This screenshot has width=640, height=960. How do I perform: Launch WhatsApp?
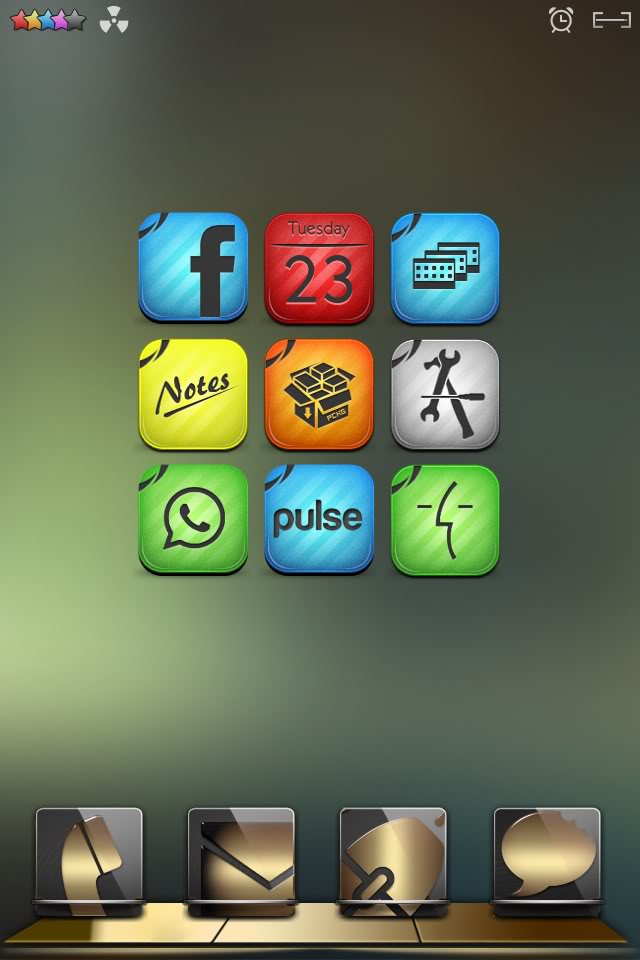point(193,519)
